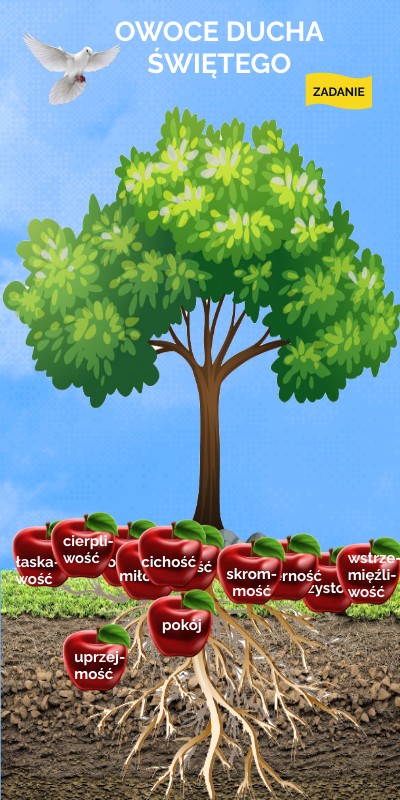Tap the 'cichość' apple
Image resolution: width=400 pixels, height=800 pixels.
pos(171,554)
